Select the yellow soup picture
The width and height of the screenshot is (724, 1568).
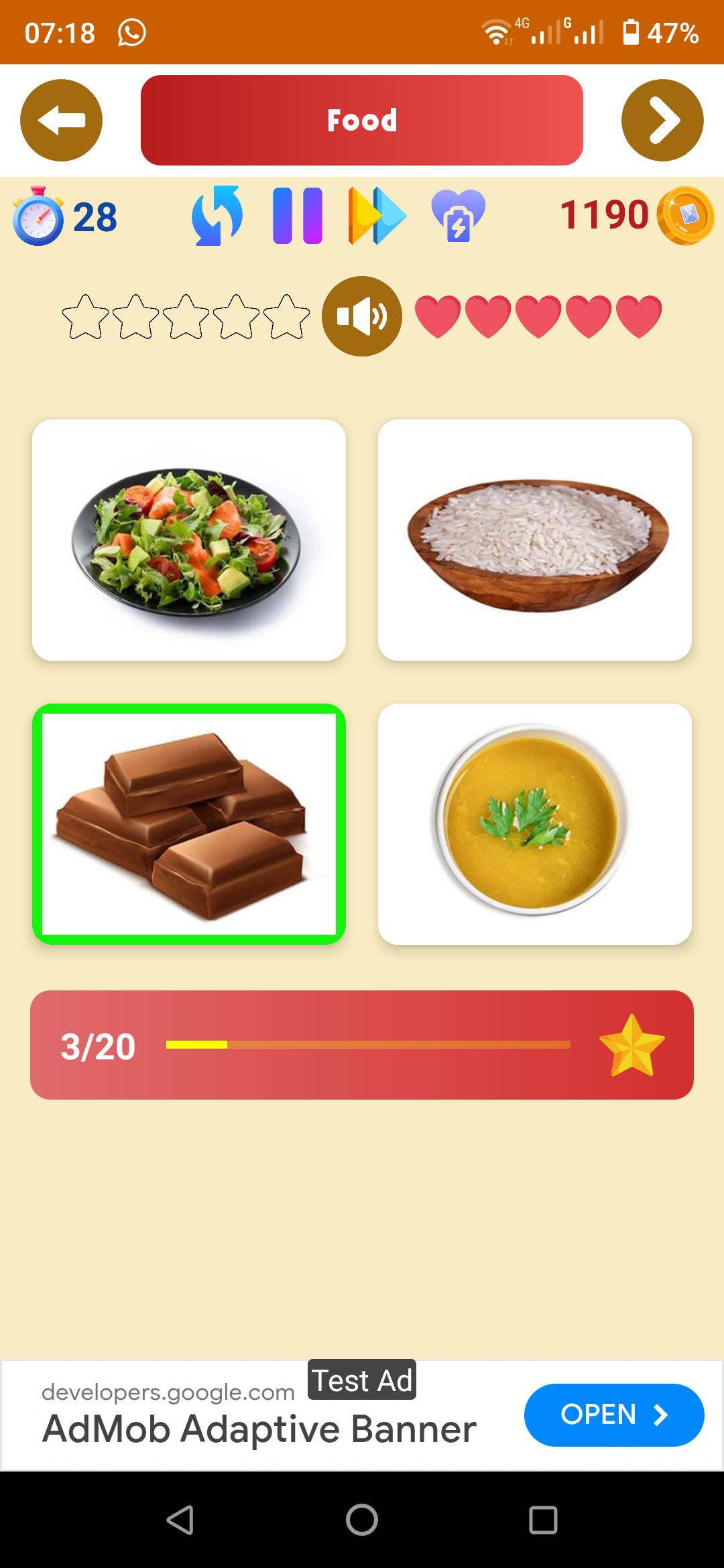(535, 824)
